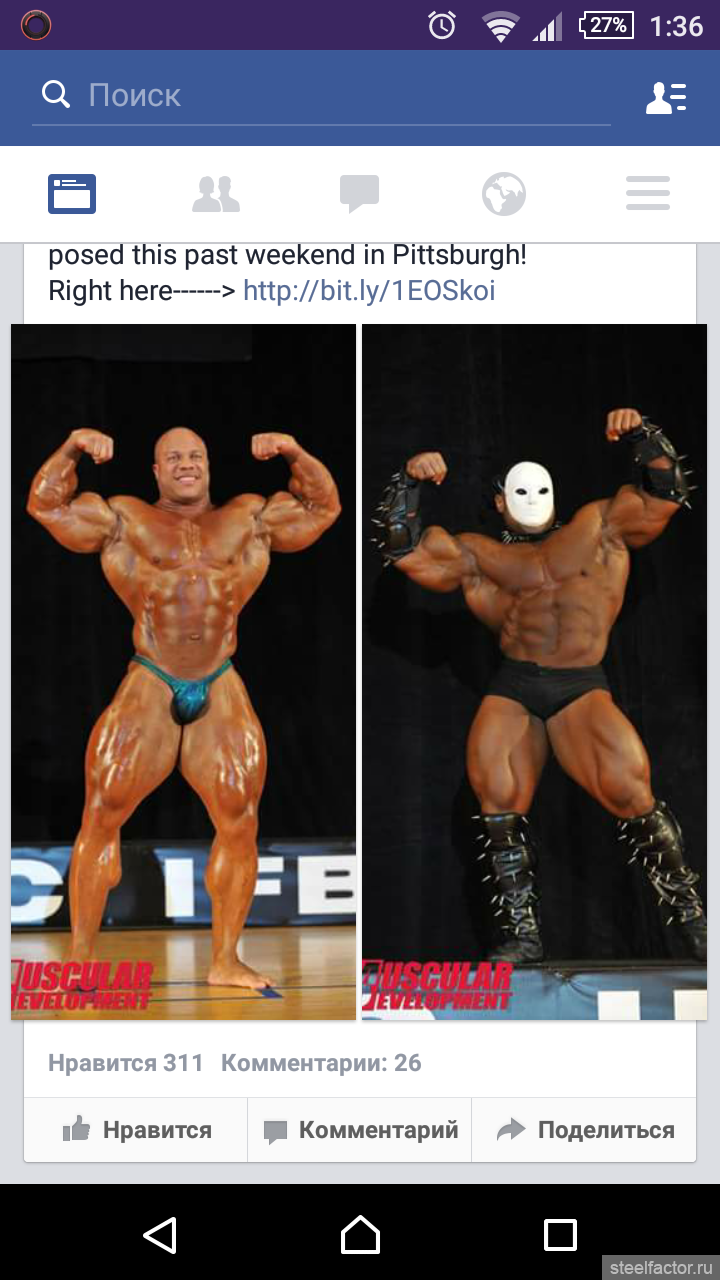Open the friends list icon in header

(666, 97)
